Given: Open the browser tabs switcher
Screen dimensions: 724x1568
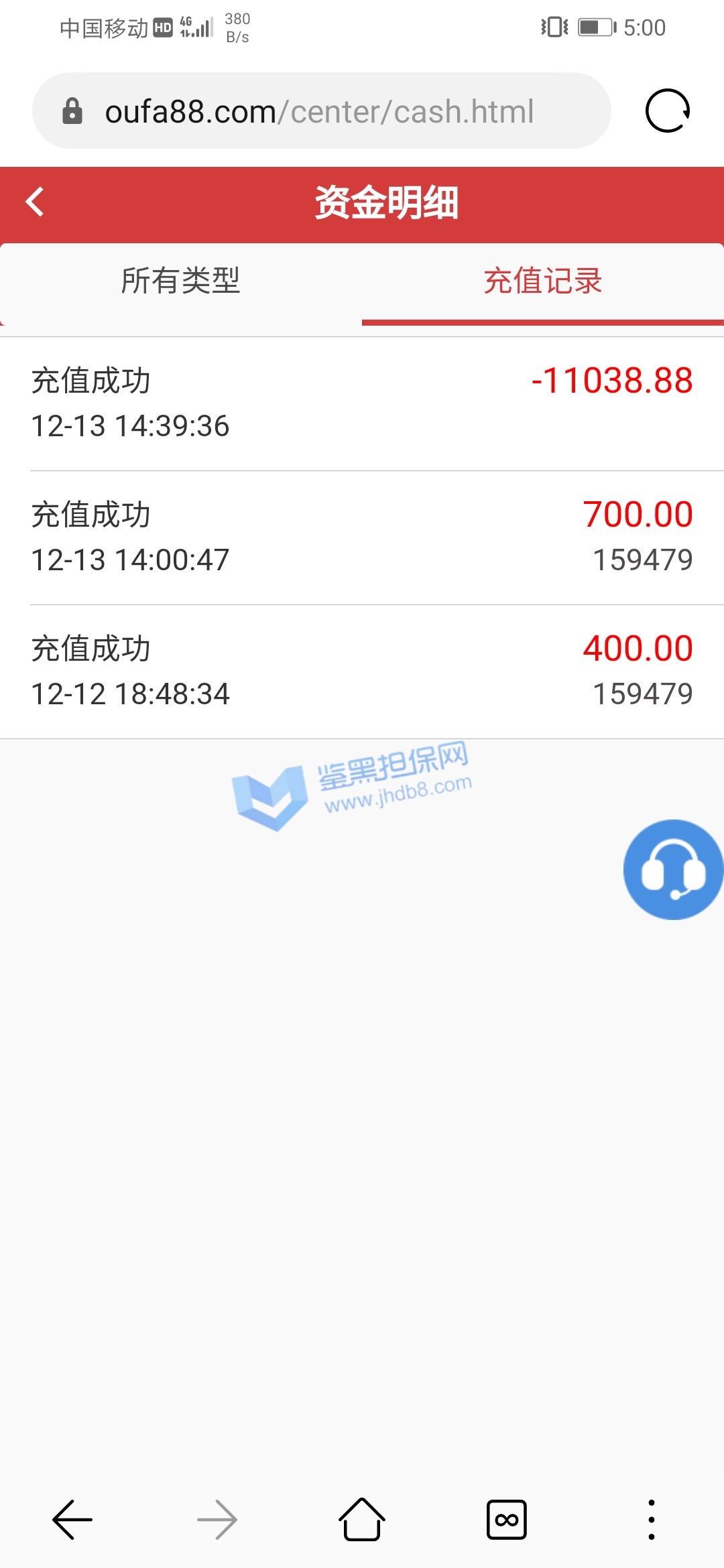Looking at the screenshot, I should tap(506, 1520).
